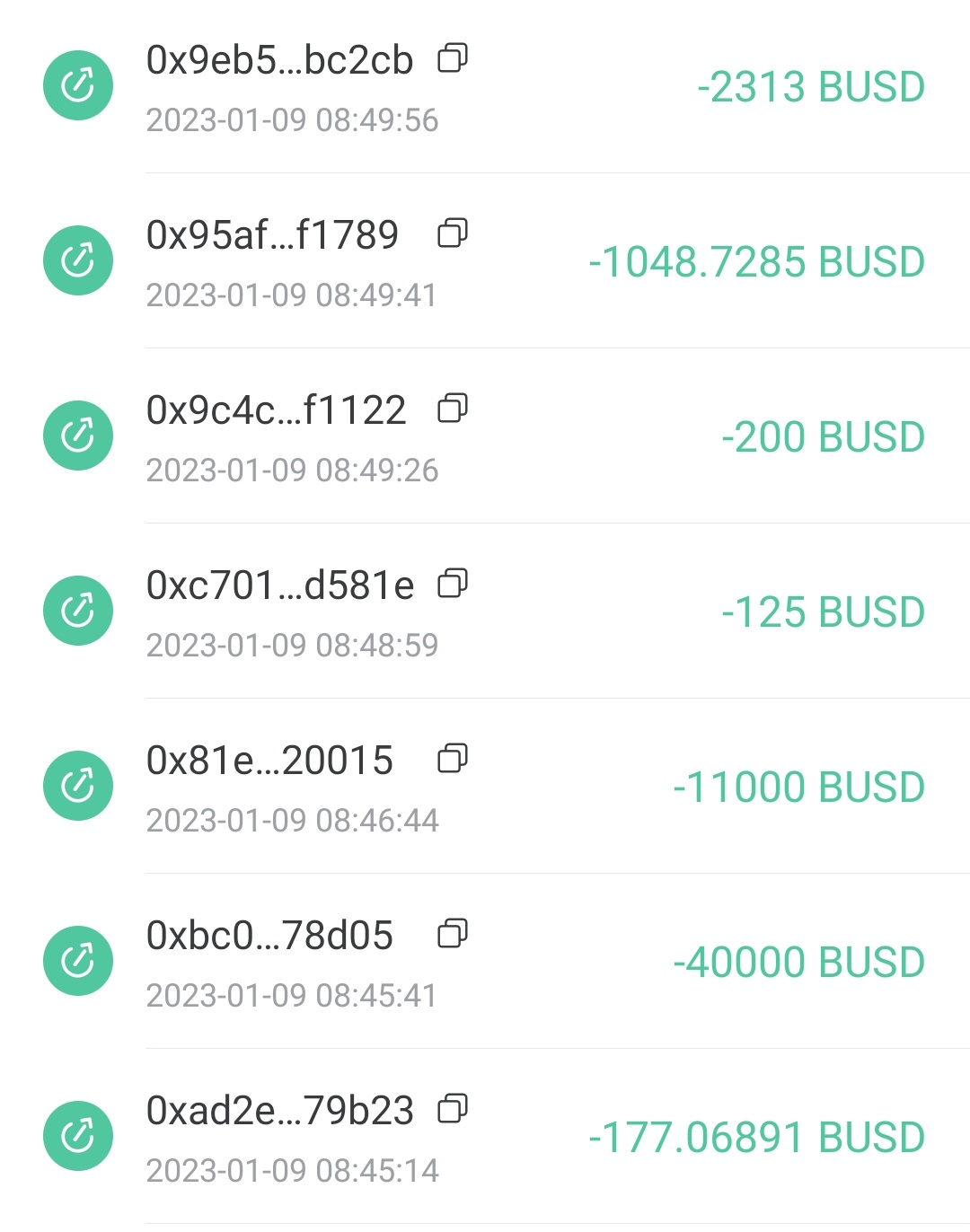This screenshot has height=1232, width=970.
Task: Copy the address 0x9eb5...bc2cb
Action: [453, 58]
